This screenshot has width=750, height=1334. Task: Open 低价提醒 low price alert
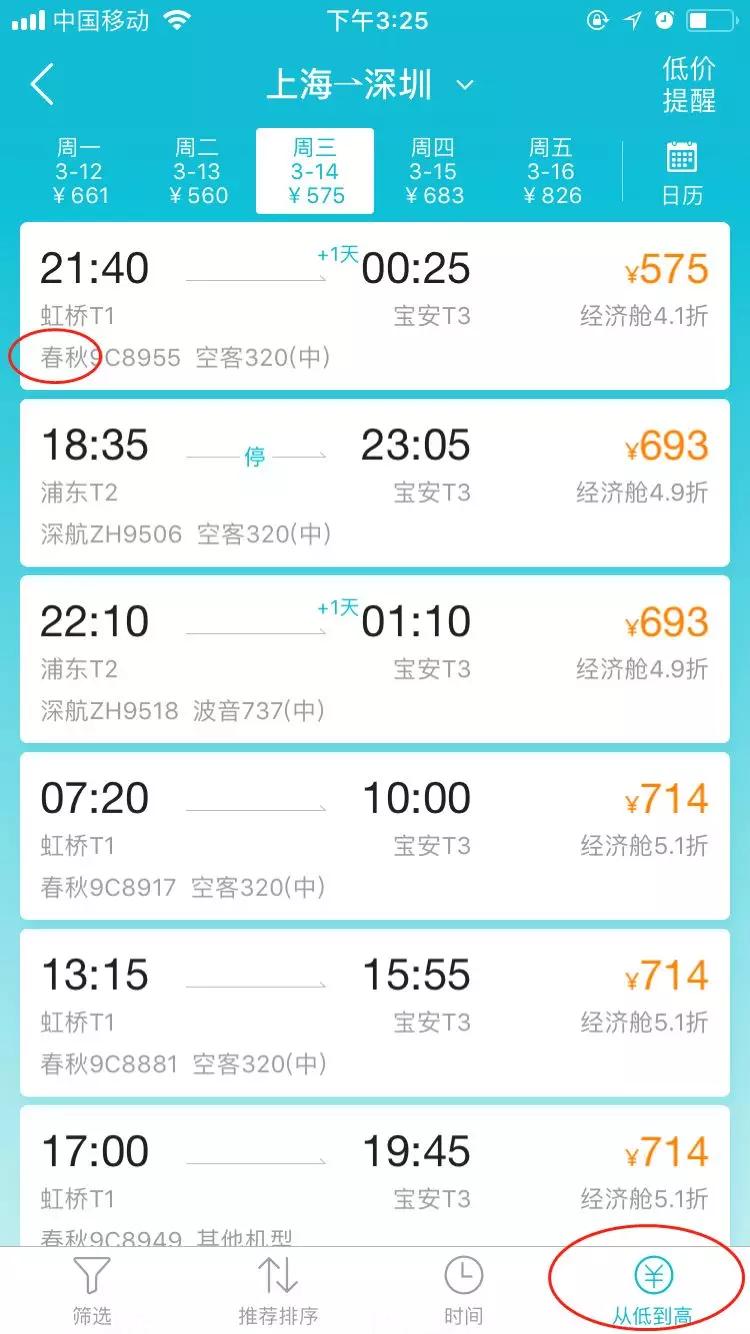coord(689,85)
